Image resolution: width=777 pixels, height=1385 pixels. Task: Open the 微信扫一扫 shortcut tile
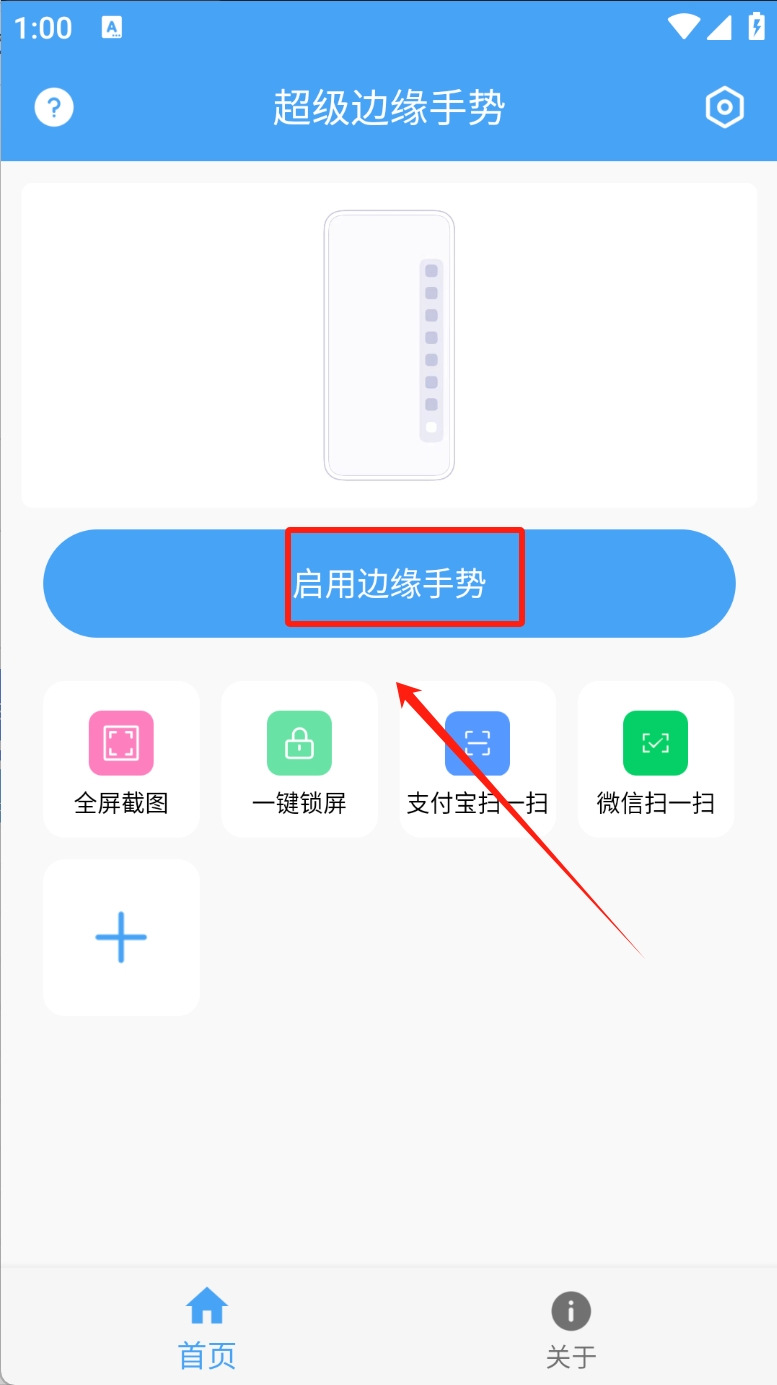pos(655,759)
